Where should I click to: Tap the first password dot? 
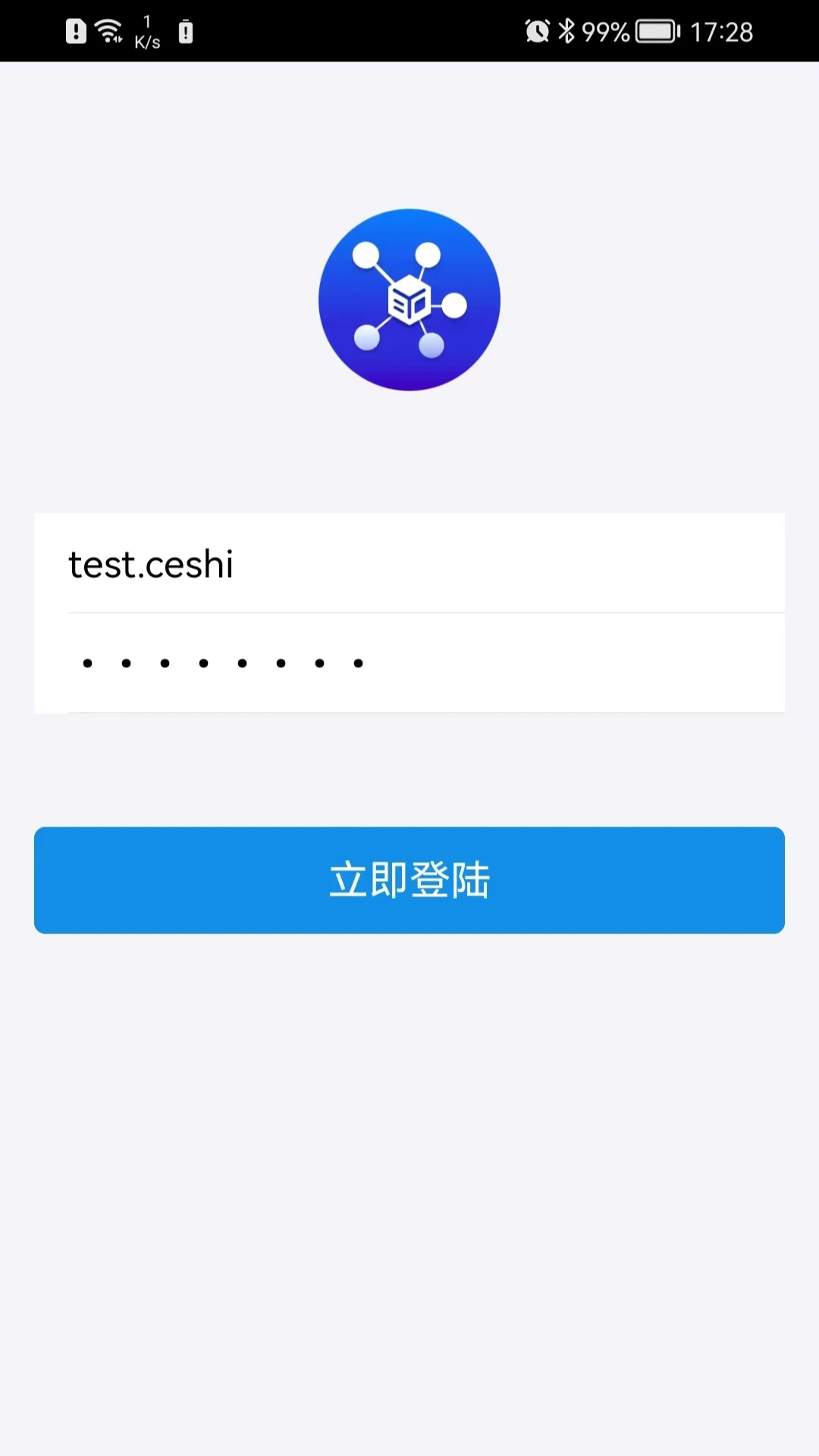coord(87,663)
